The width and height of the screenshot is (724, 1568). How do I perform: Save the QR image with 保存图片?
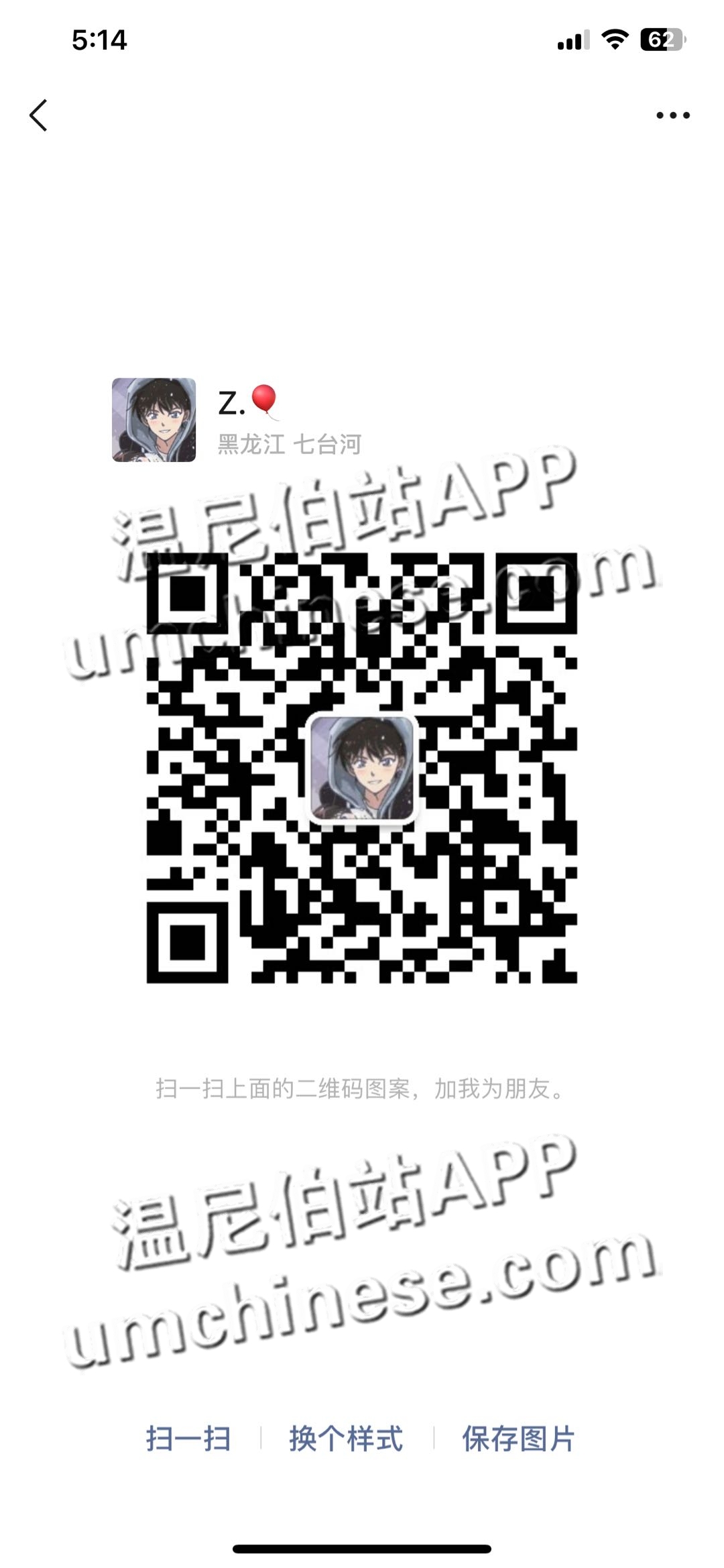tap(518, 1439)
